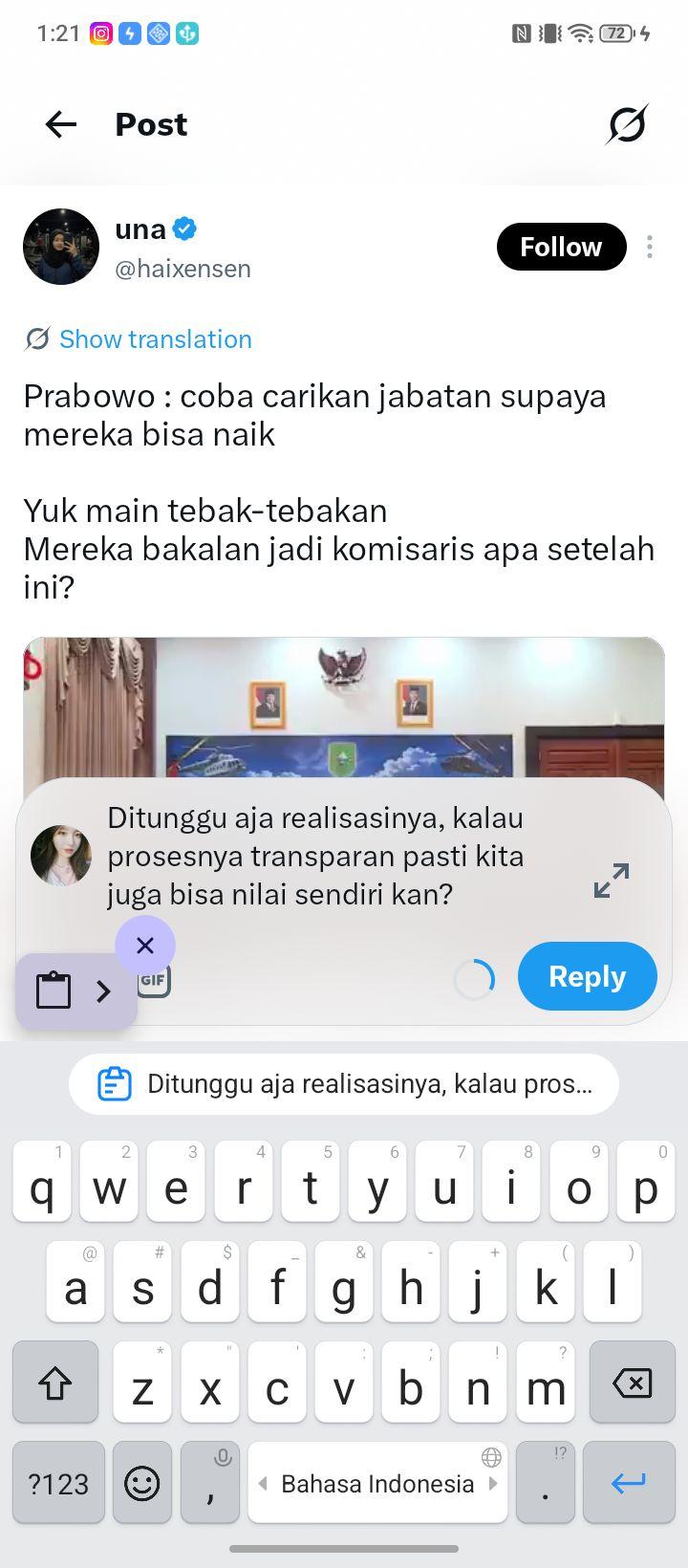Open una's profile picture
The image size is (688, 1568).
tap(61, 247)
